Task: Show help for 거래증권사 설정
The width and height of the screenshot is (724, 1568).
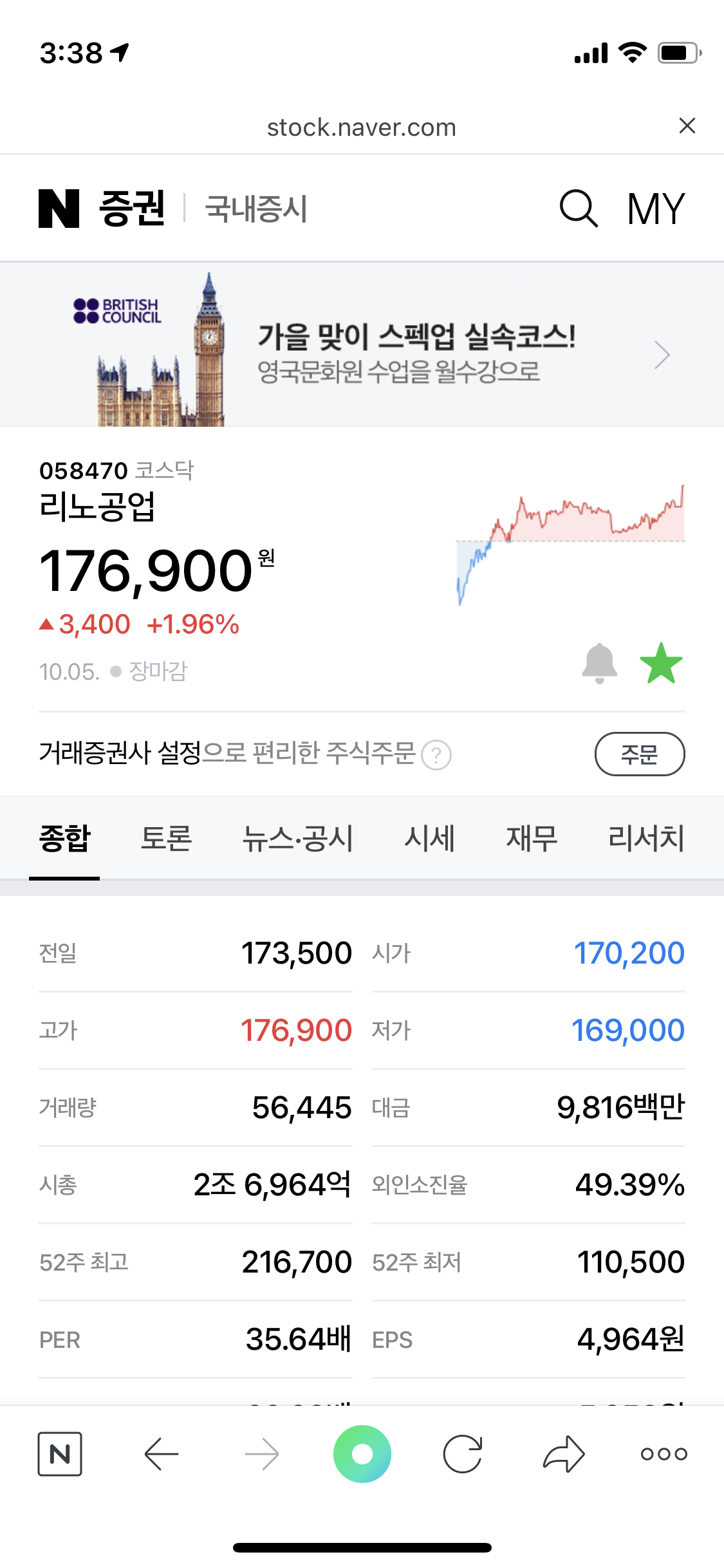Action: pos(436,755)
